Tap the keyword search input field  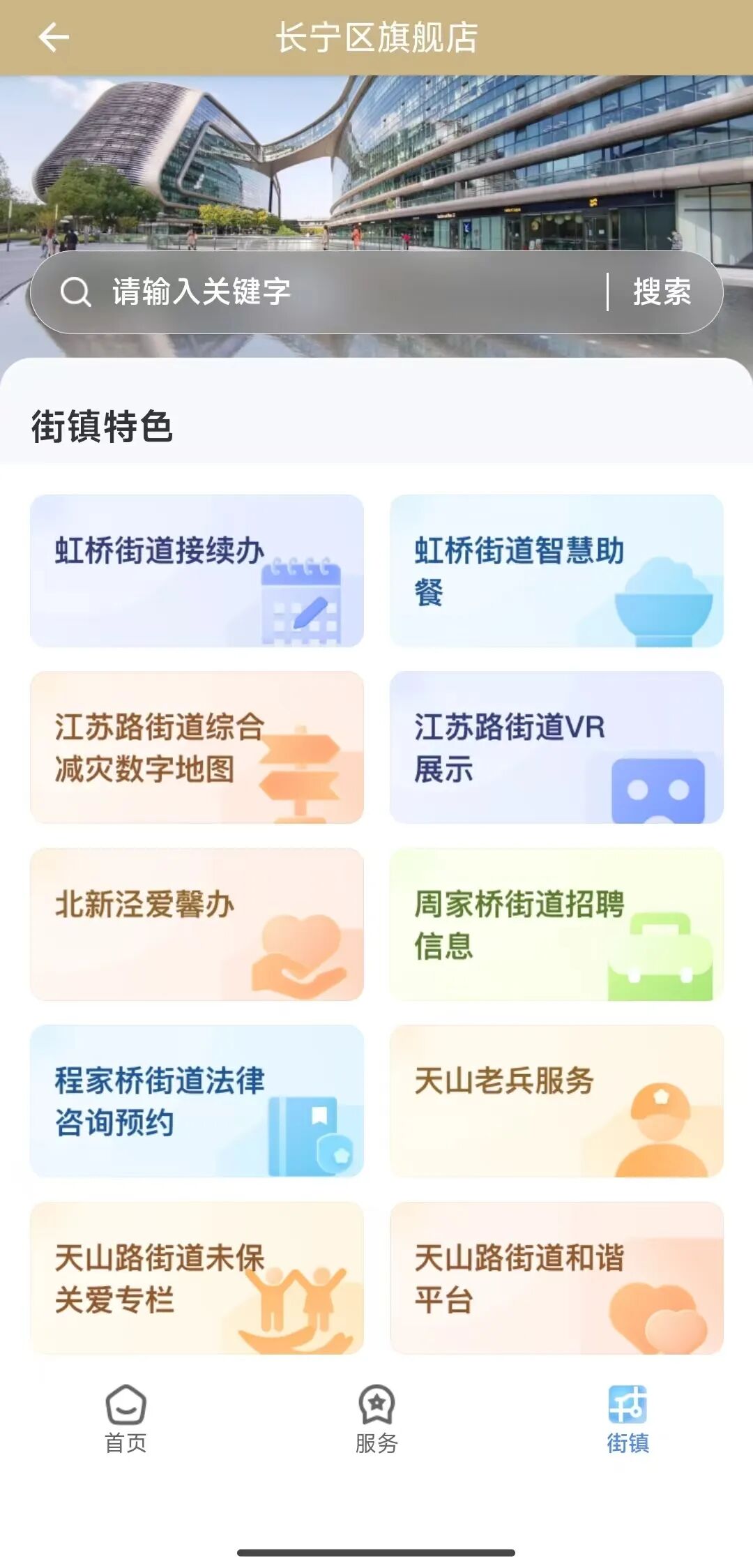pyautogui.click(x=335, y=292)
